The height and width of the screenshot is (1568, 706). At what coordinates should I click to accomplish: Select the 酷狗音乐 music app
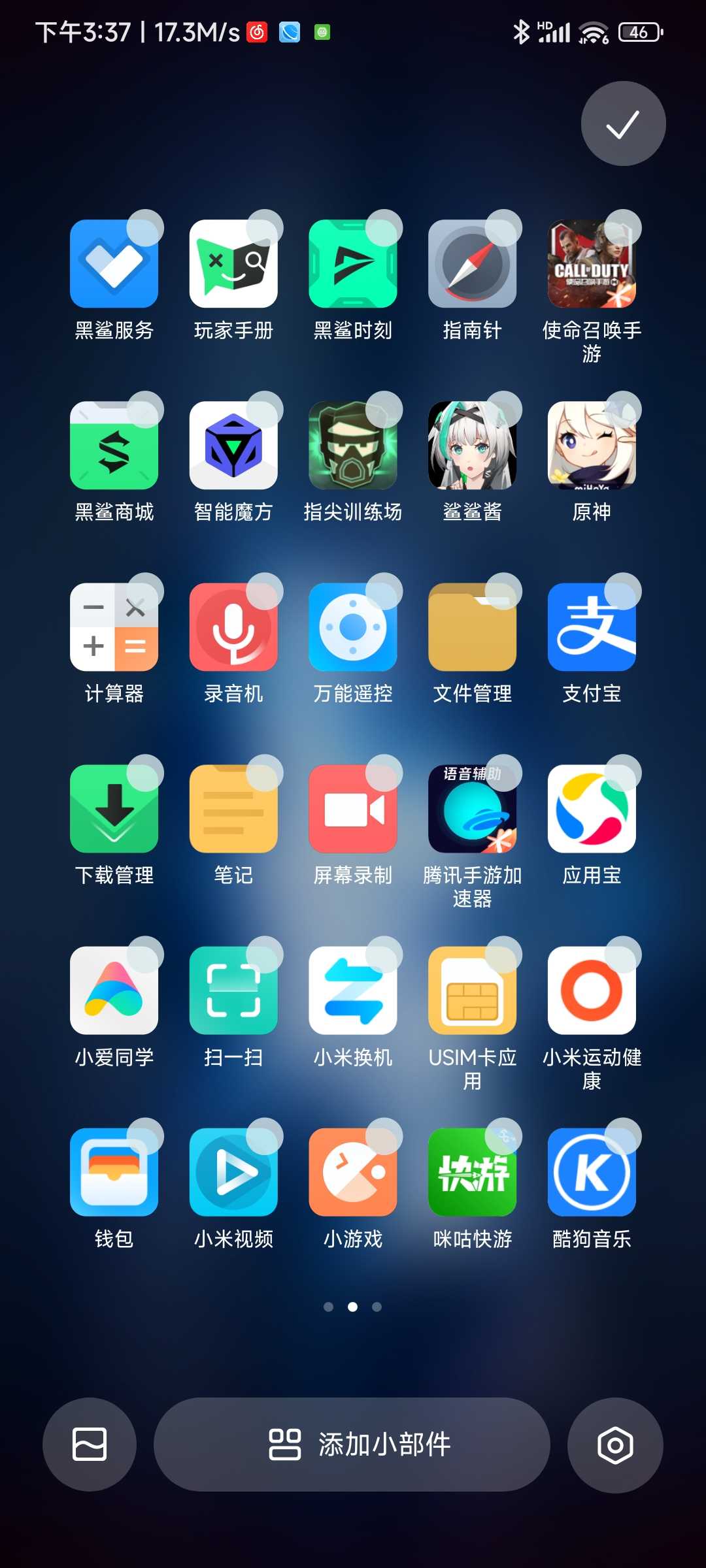pos(592,1173)
